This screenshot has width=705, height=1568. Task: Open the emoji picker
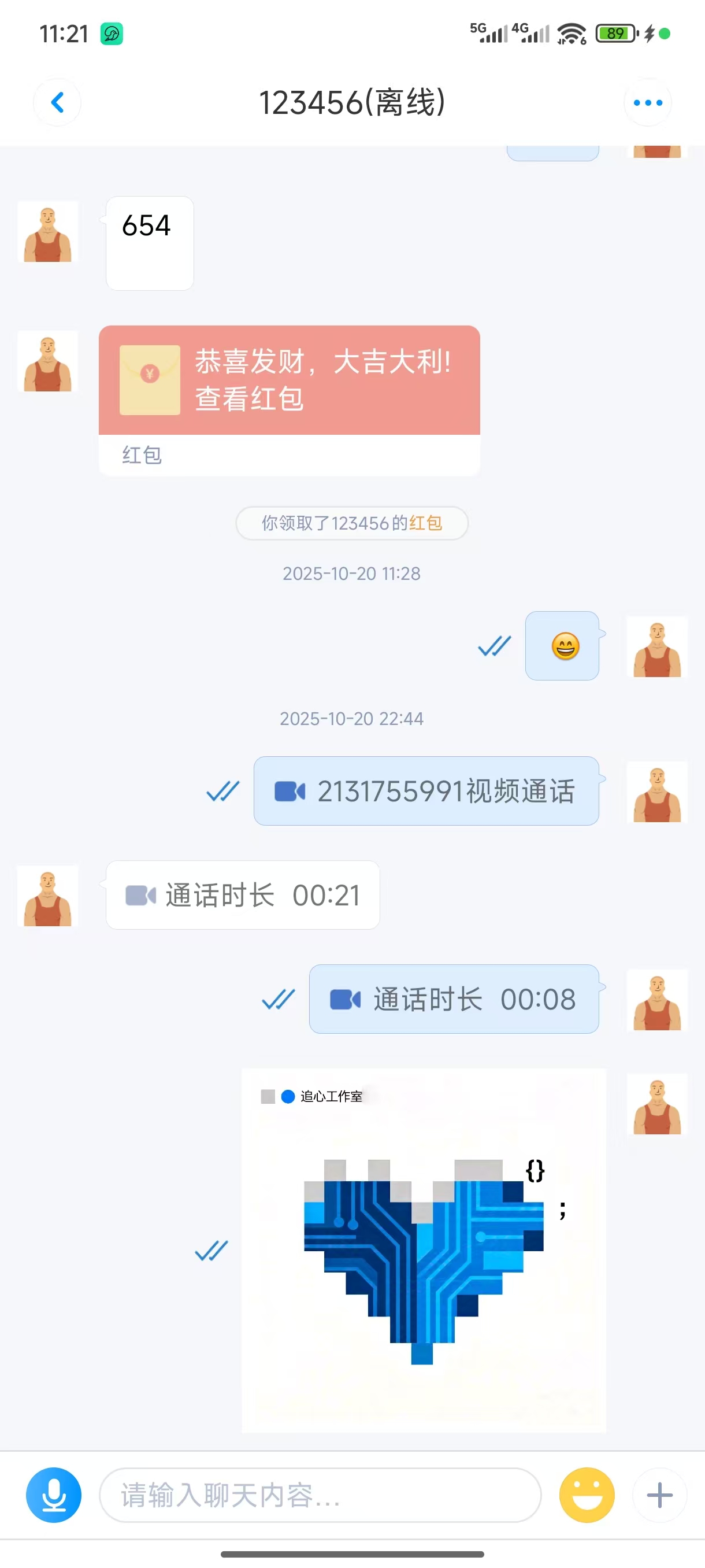point(588,1496)
